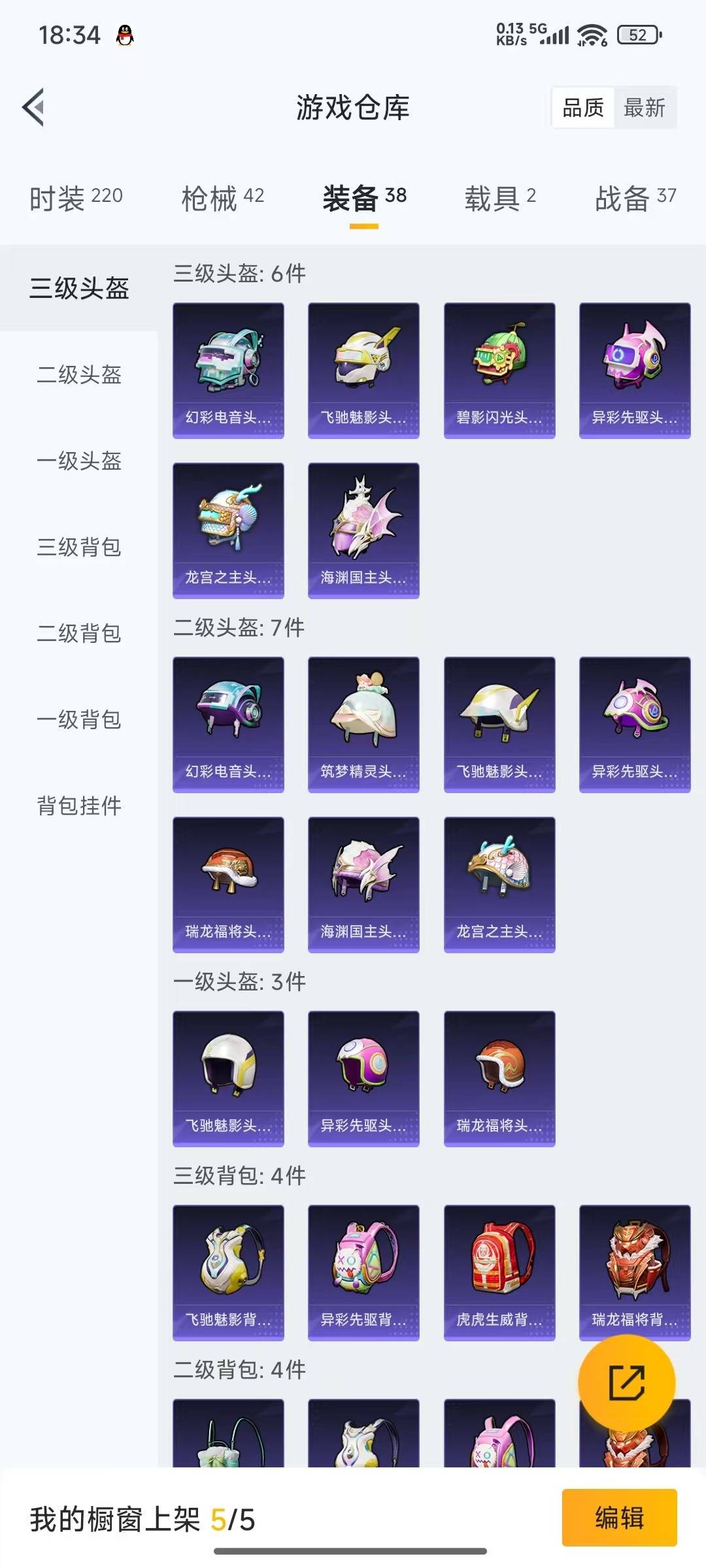Go back using the top-left arrow
This screenshot has width=706, height=1568.
pyautogui.click(x=34, y=107)
